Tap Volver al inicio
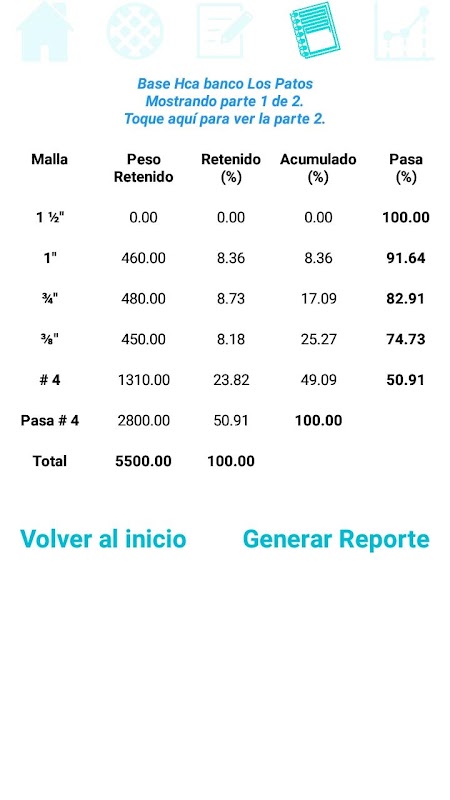Image resolution: width=450 pixels, height=800 pixels. point(103,539)
